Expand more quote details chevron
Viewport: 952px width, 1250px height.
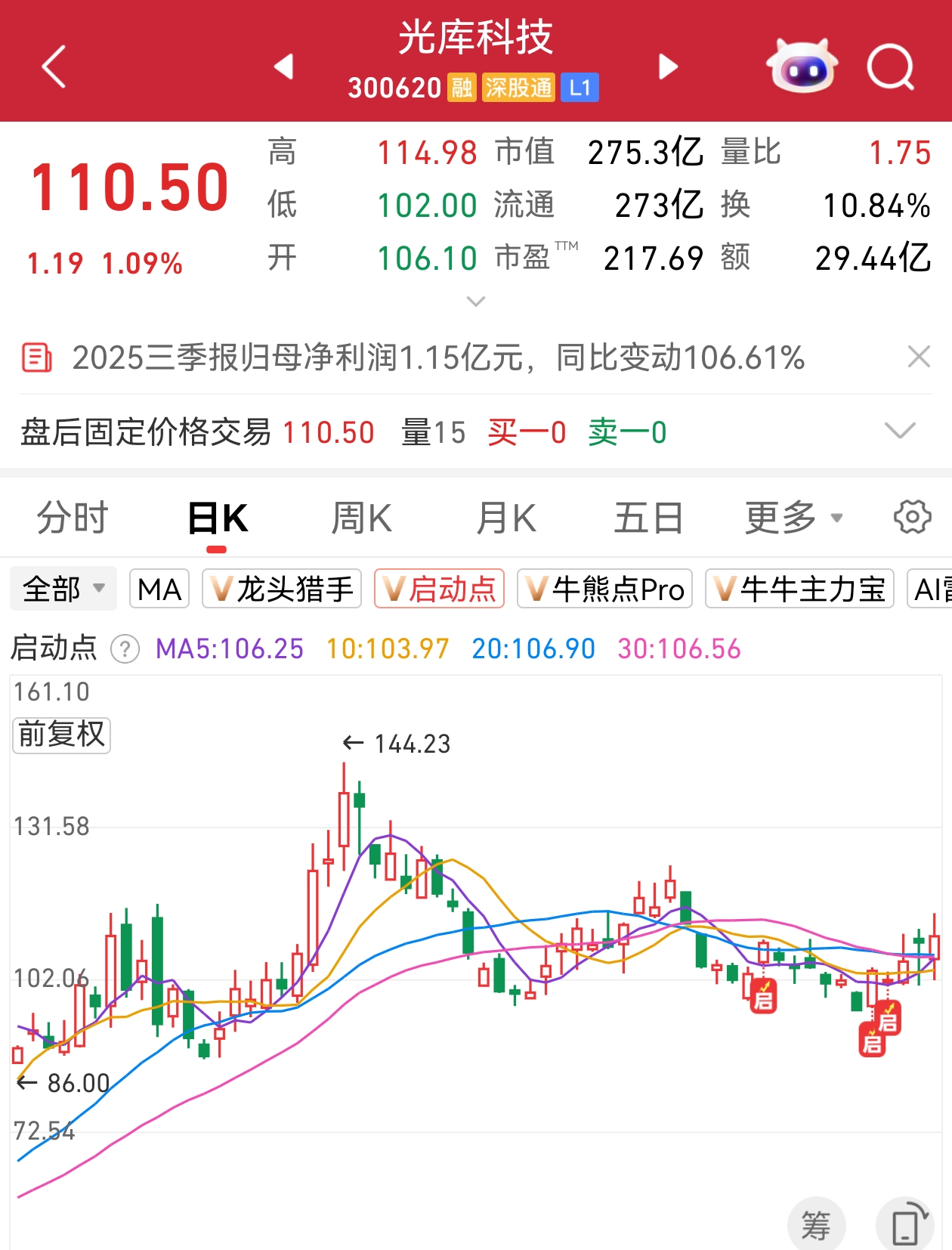[476, 302]
